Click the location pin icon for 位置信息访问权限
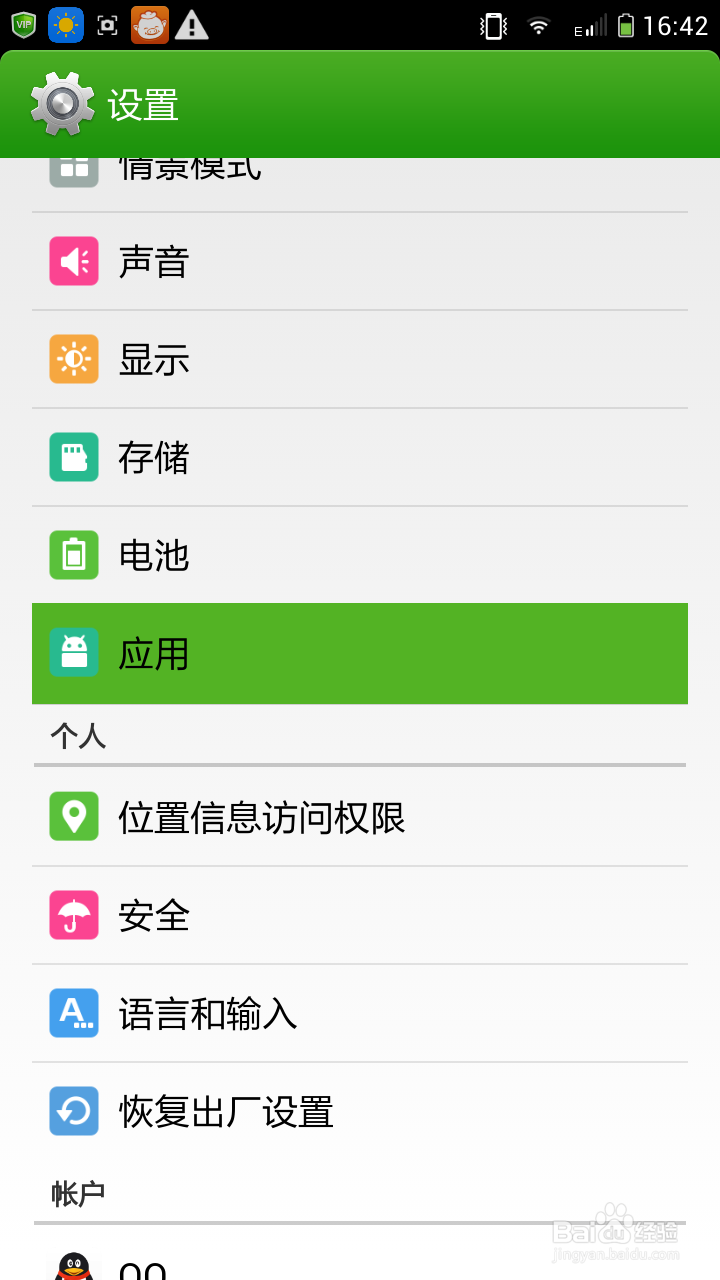This screenshot has width=720, height=1280. click(x=73, y=816)
